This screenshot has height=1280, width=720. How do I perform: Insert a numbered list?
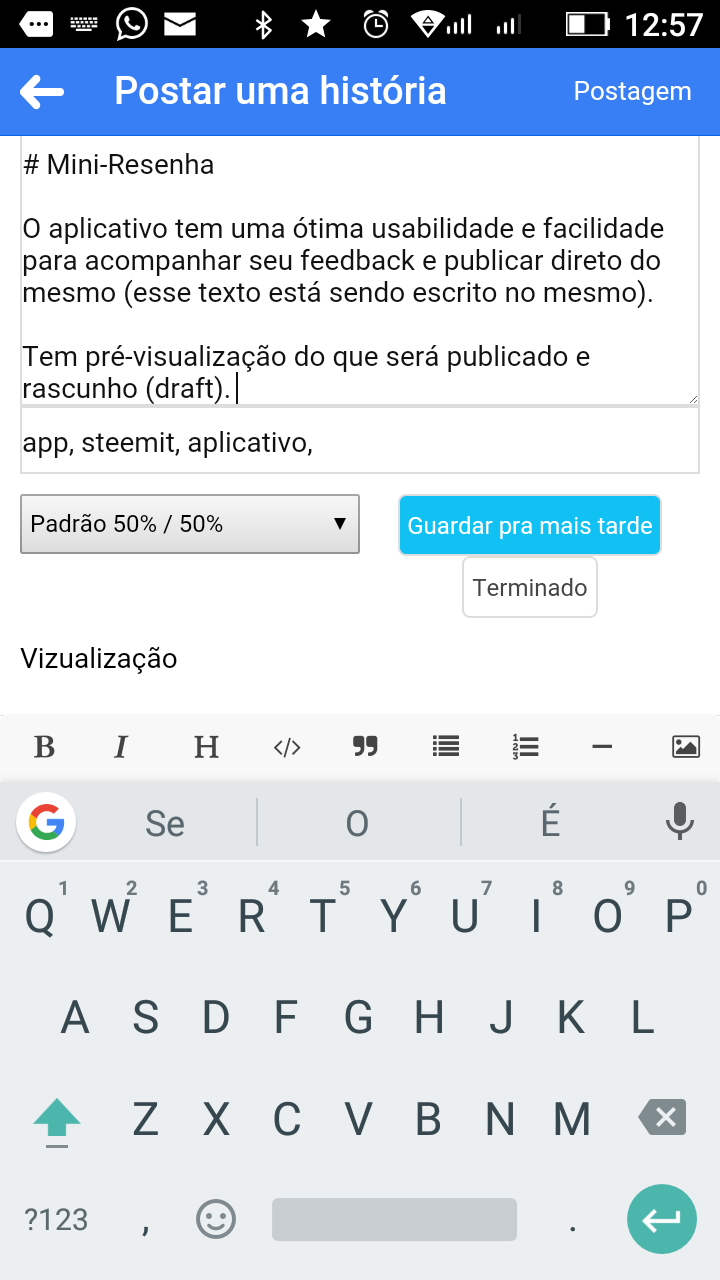coord(525,747)
